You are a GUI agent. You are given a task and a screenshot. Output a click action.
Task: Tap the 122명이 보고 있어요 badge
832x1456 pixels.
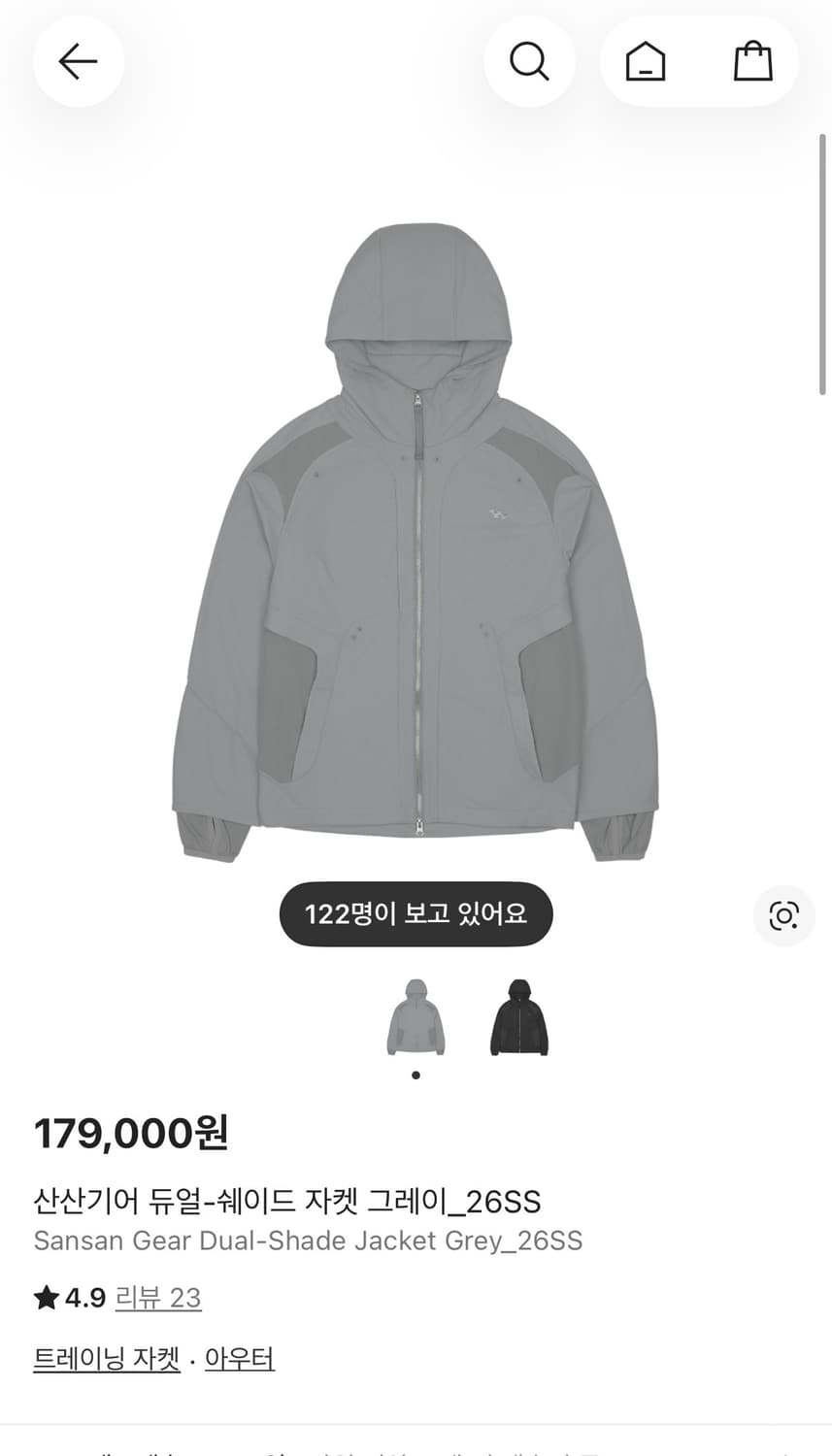416,913
